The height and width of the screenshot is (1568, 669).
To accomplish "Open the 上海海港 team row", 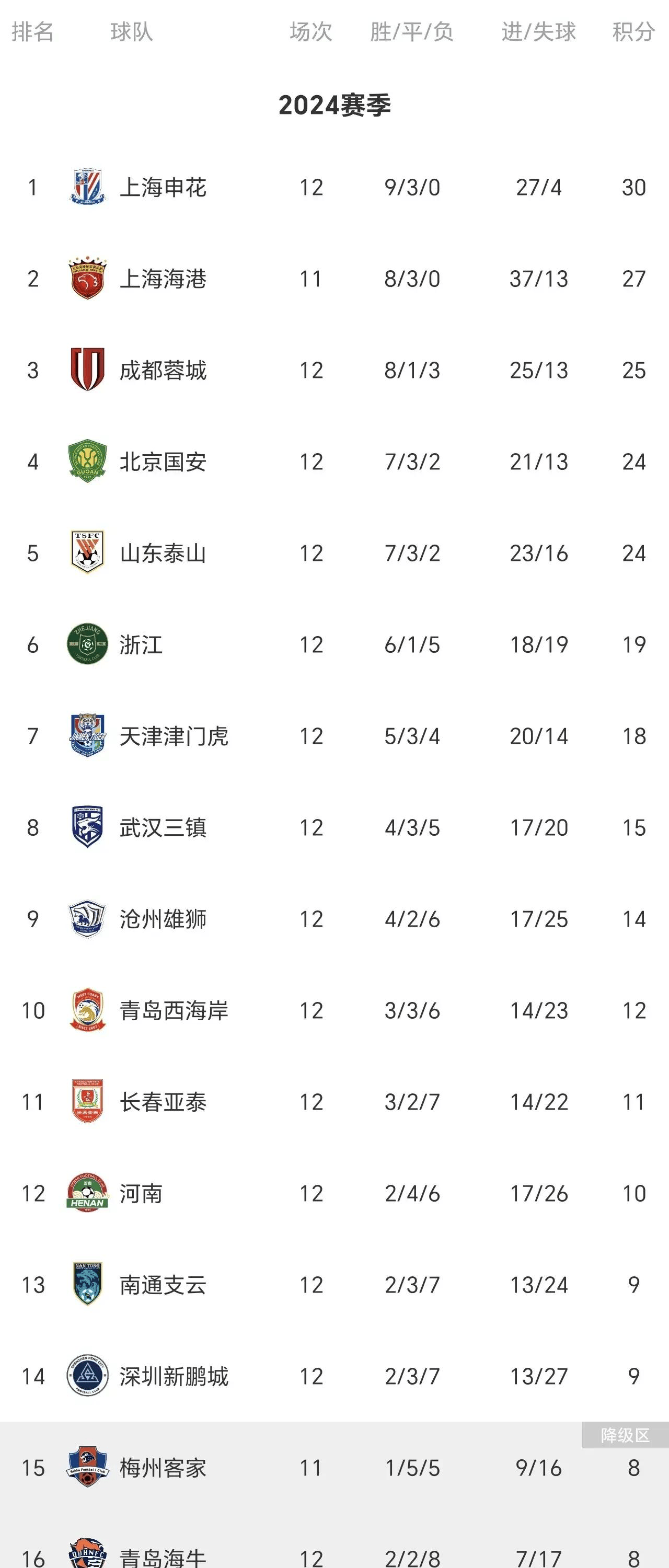I will pyautogui.click(x=163, y=279).
